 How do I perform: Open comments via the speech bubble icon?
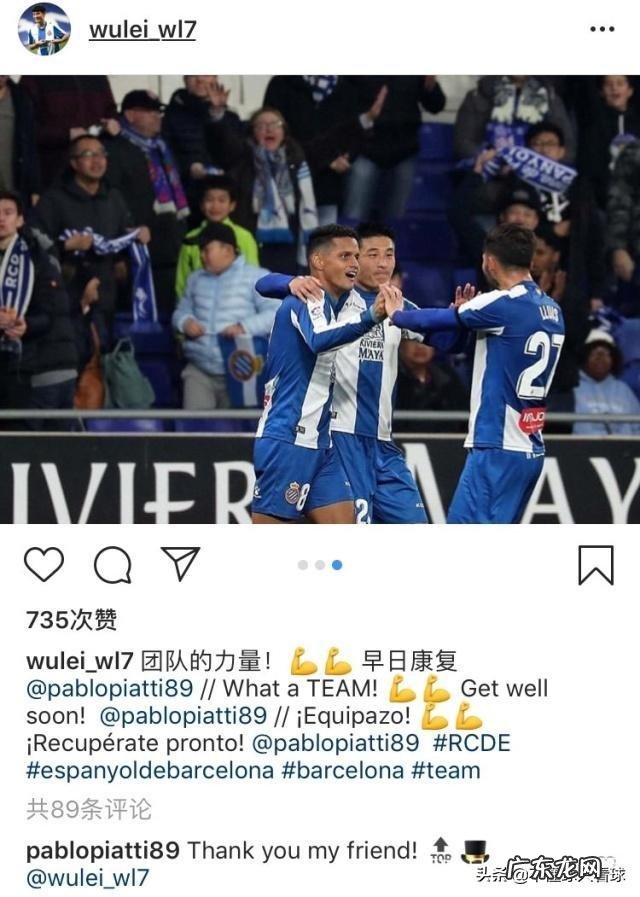click(x=112, y=565)
